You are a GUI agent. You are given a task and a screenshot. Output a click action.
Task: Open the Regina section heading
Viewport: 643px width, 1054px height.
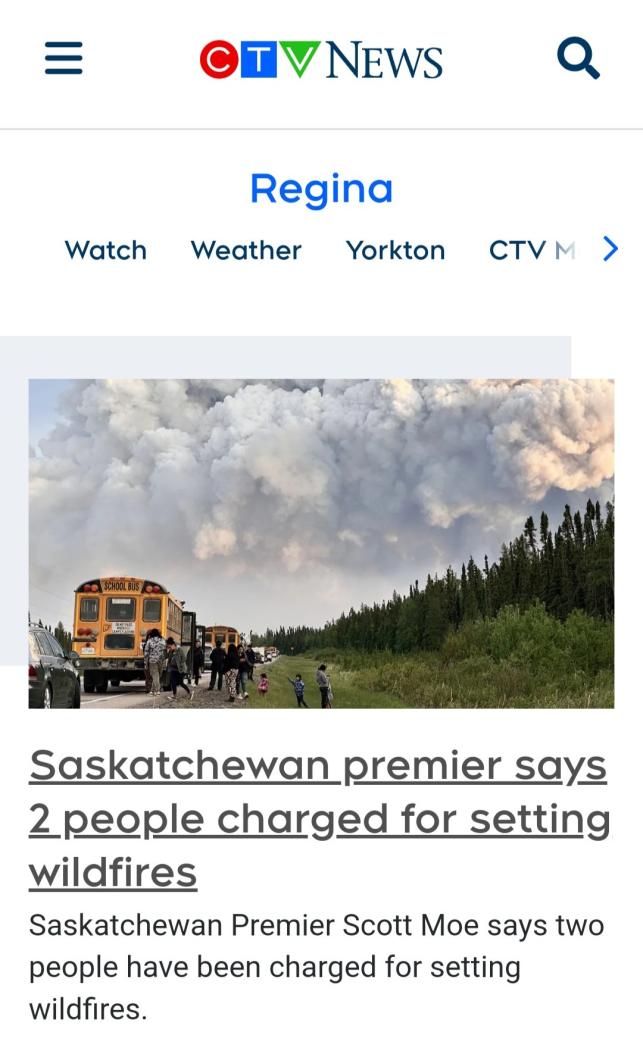point(321,188)
